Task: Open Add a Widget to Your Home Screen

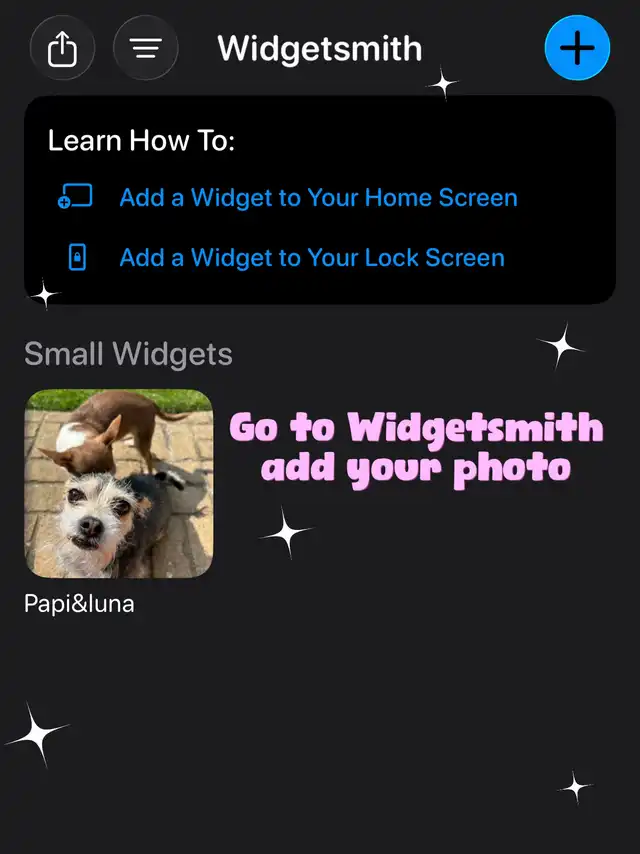Action: coord(318,198)
